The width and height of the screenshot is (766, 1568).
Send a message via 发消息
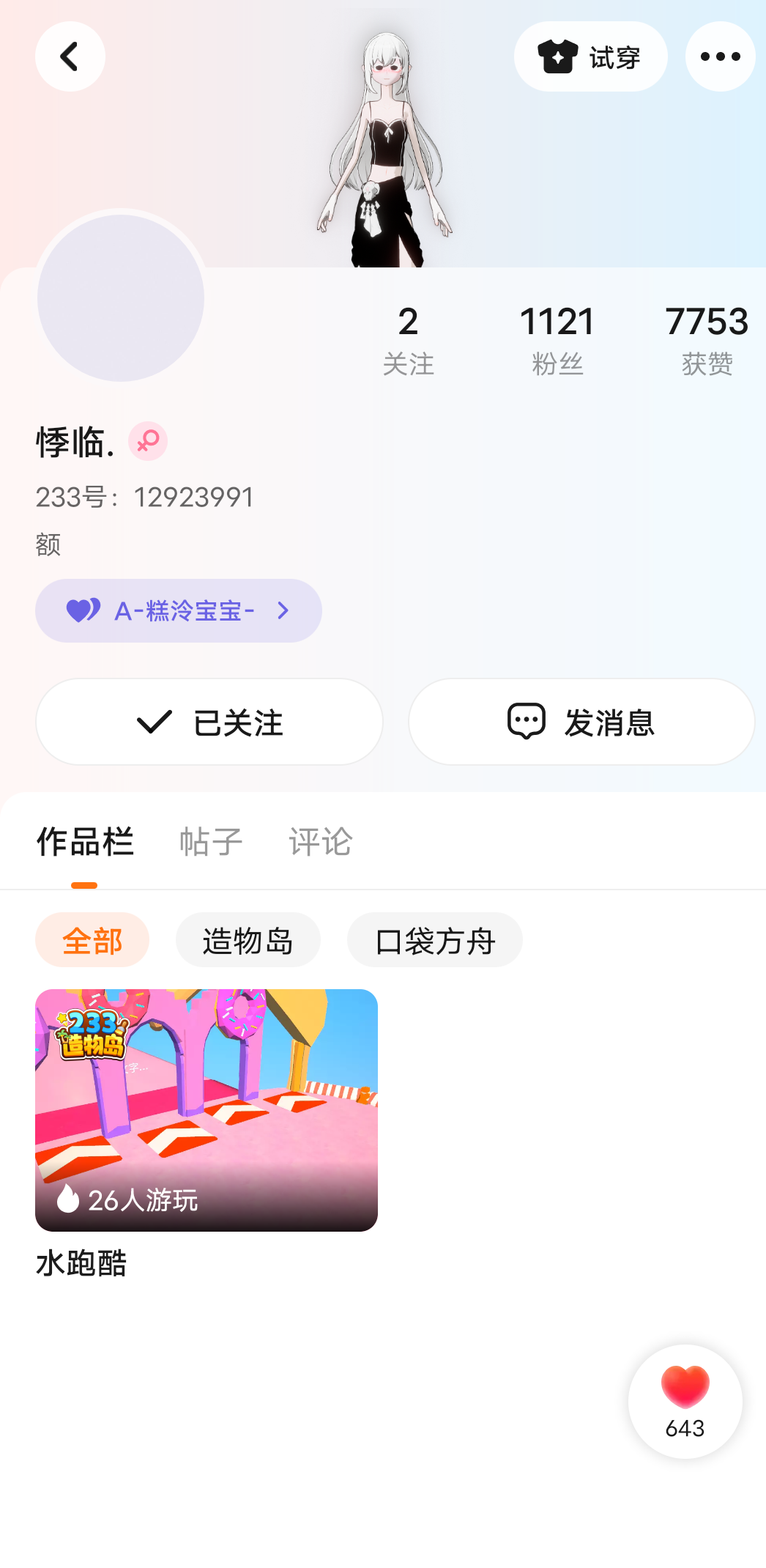(581, 722)
